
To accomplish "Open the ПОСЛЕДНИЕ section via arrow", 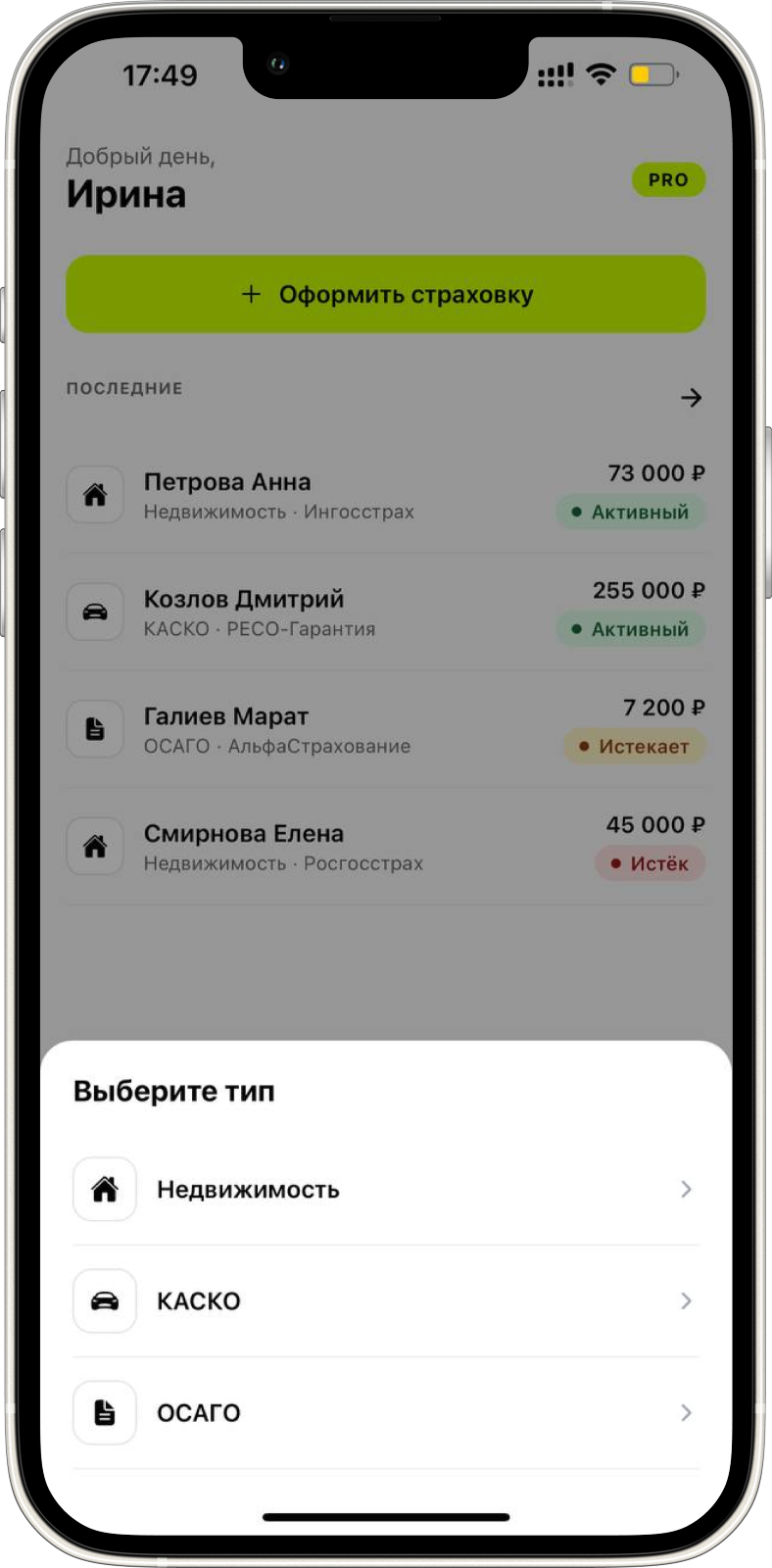I will (x=692, y=397).
